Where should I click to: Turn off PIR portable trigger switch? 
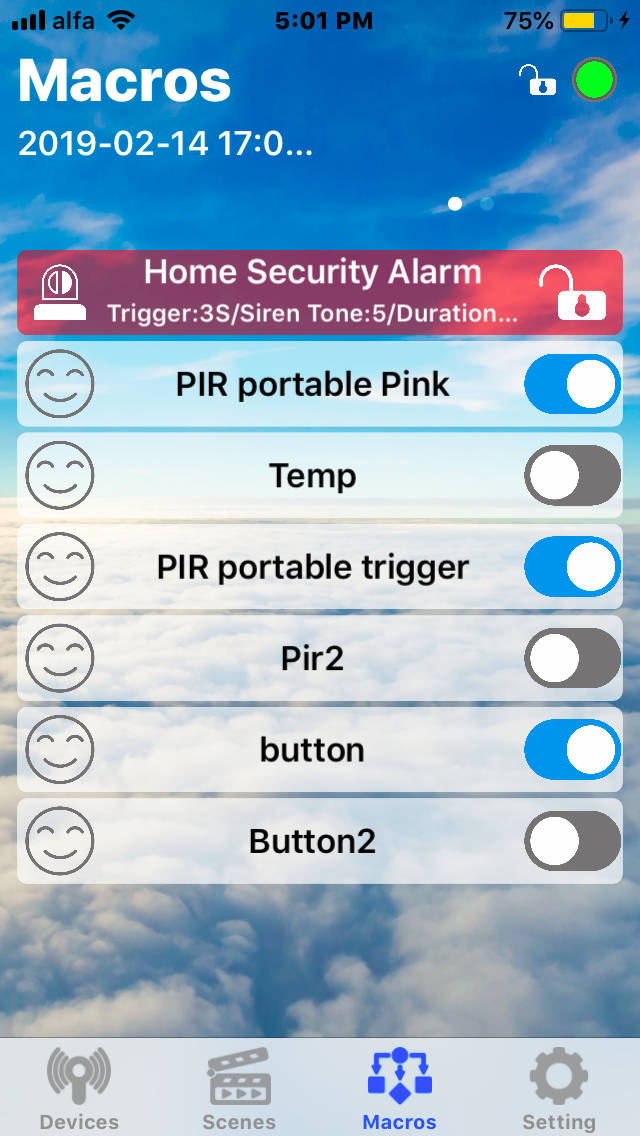572,567
